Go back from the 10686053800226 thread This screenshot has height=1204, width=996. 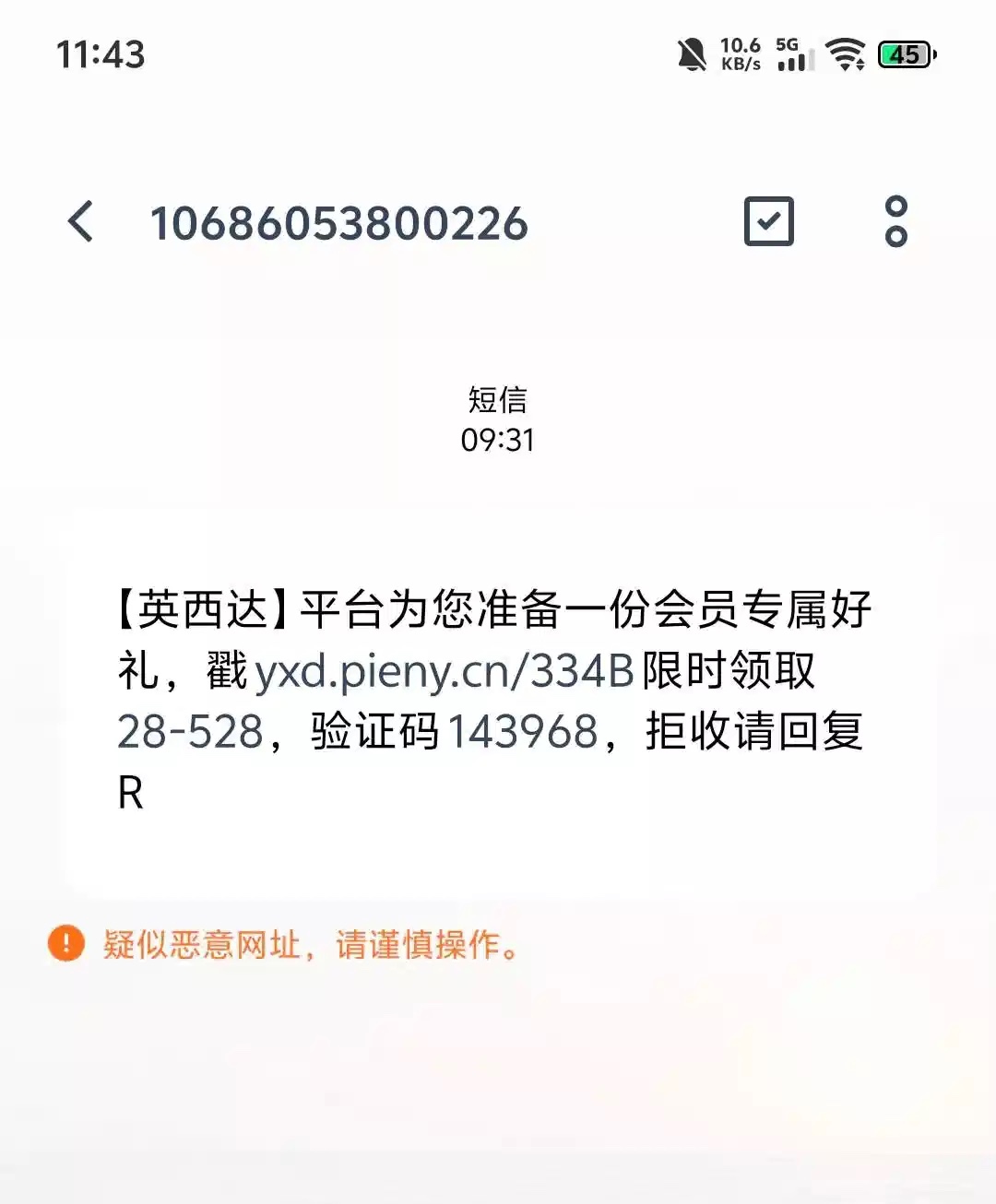point(81,222)
